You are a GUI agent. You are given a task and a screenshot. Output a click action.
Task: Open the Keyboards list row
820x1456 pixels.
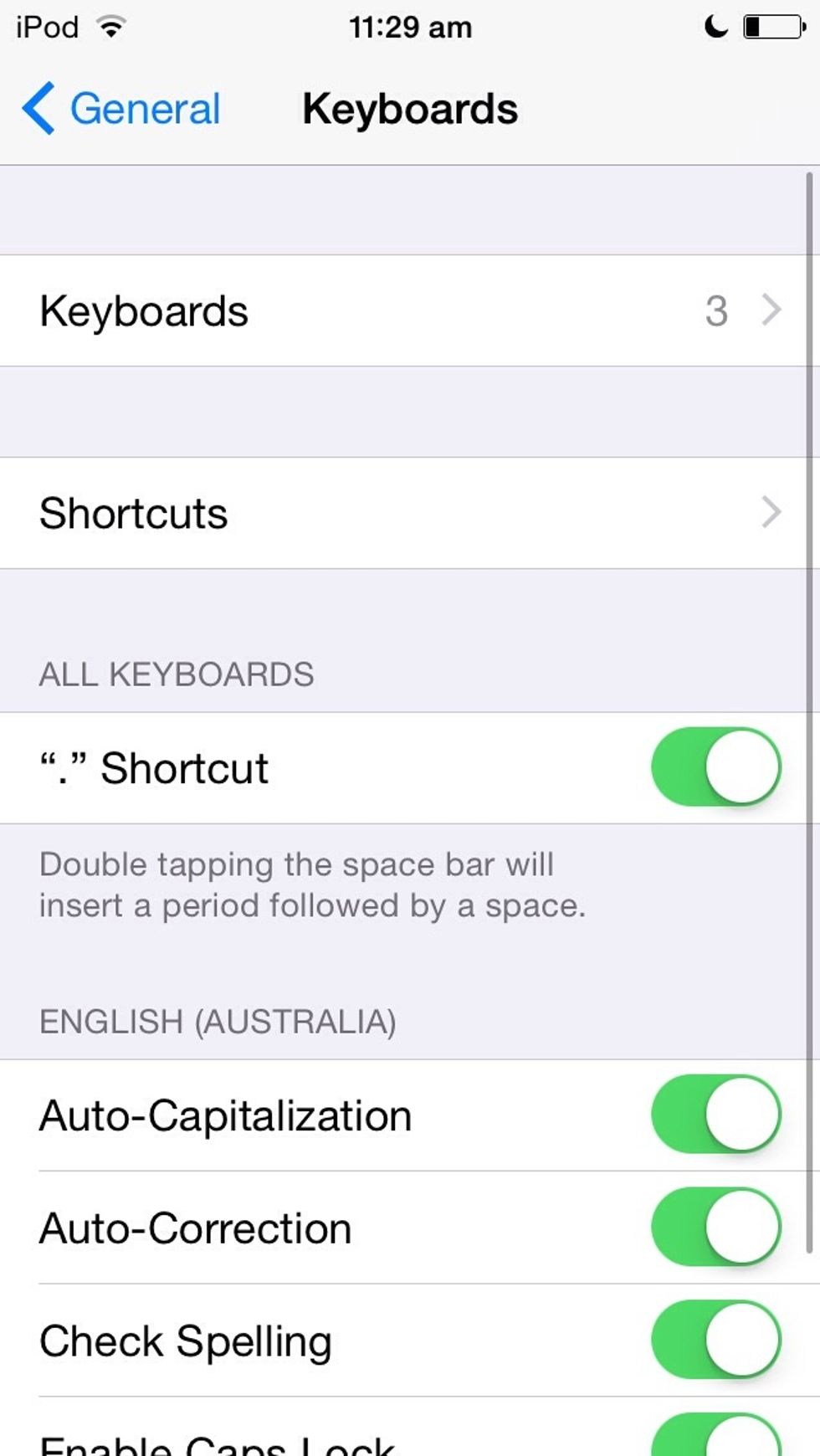pos(410,311)
